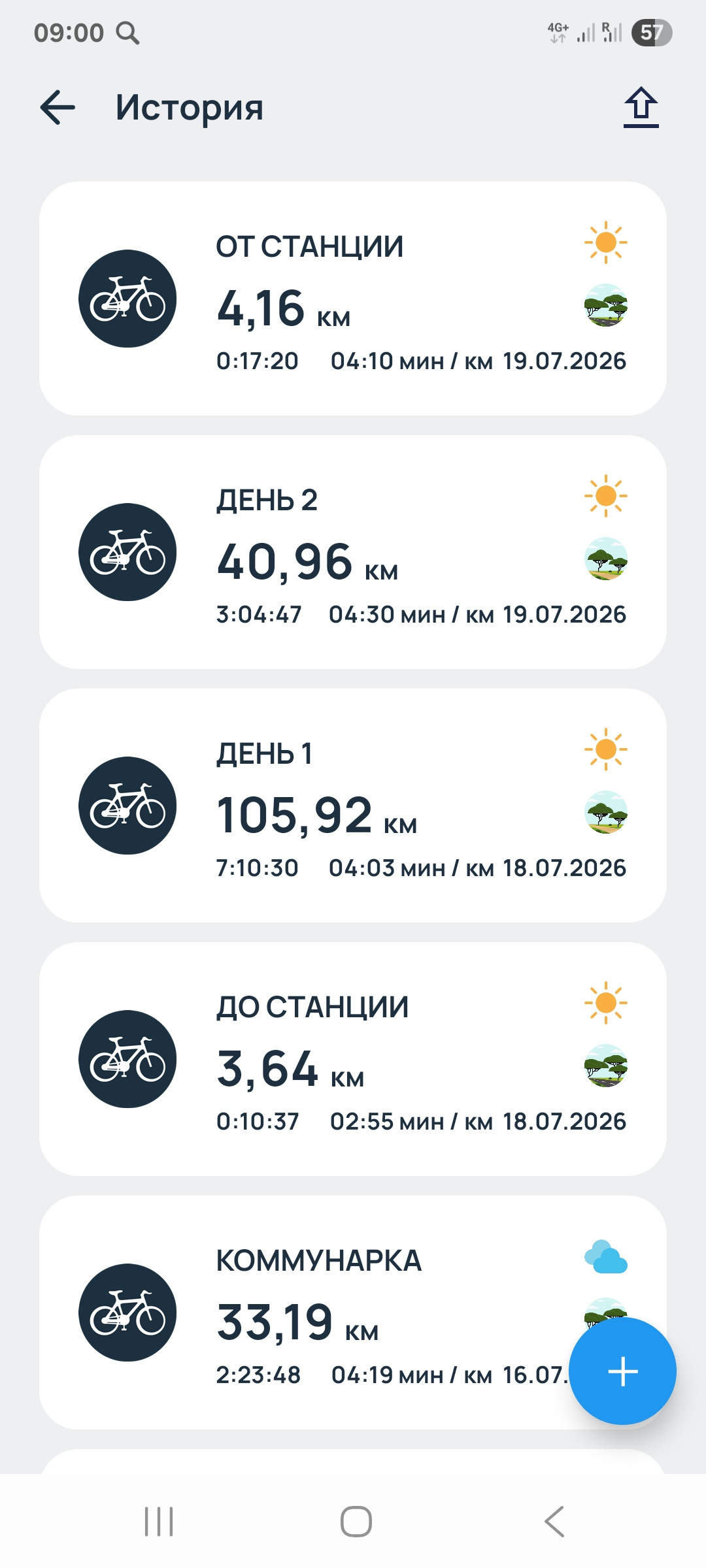Go to the phone home screen
Viewport: 706px width, 1568px height.
(x=356, y=1522)
